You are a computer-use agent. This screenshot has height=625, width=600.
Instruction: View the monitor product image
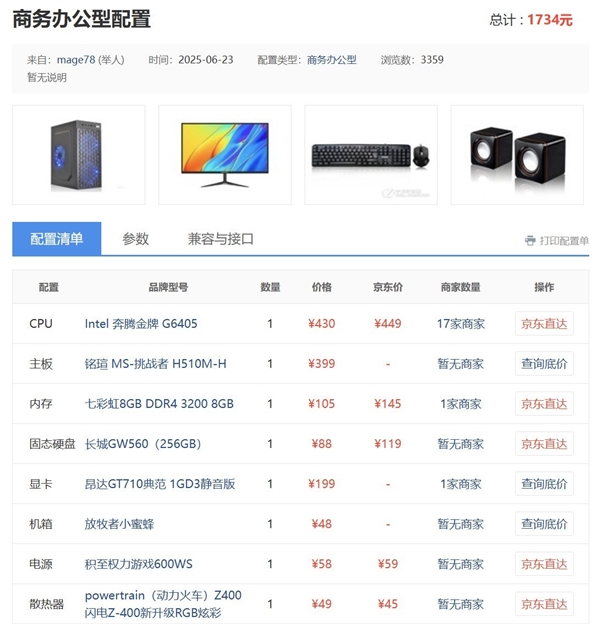click(x=225, y=155)
